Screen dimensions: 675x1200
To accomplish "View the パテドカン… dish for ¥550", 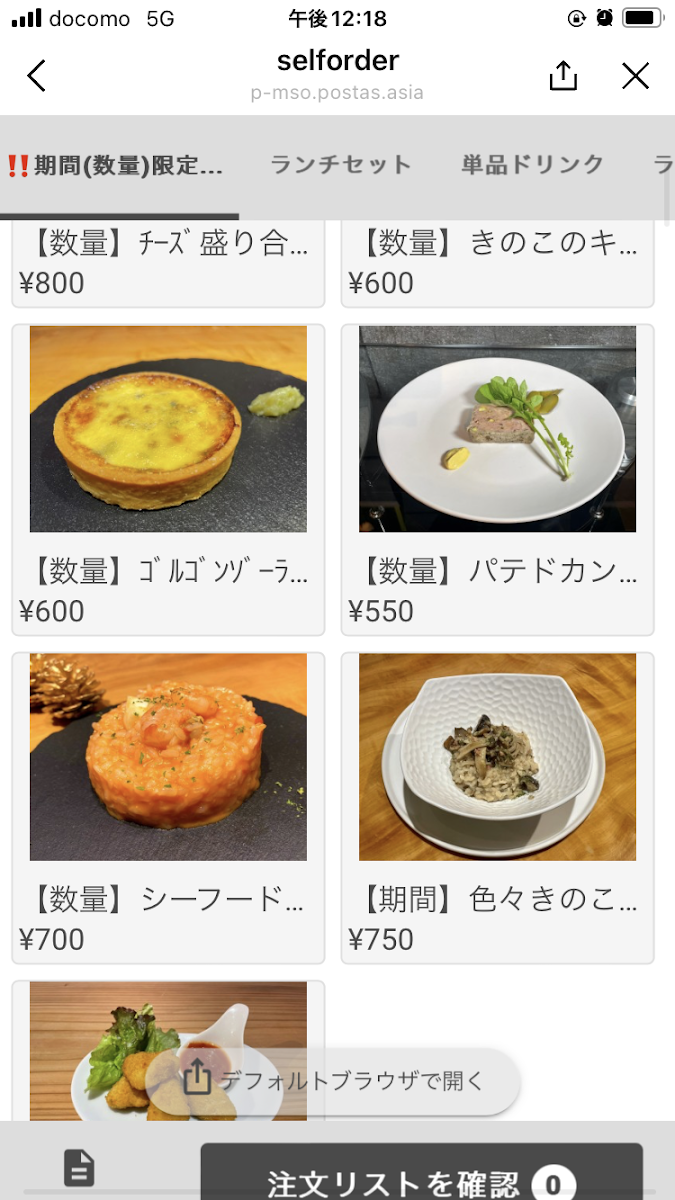I will [497, 480].
